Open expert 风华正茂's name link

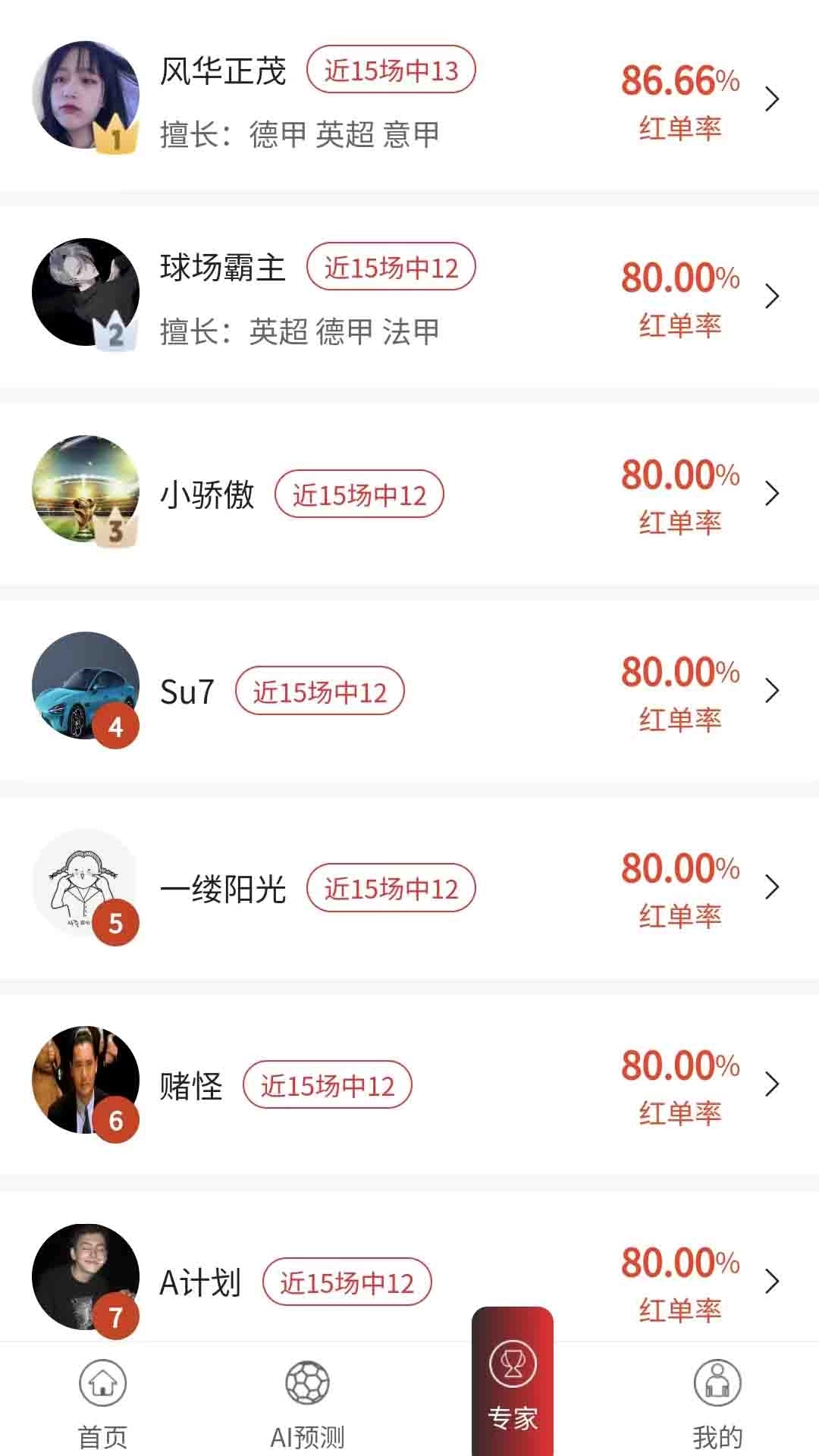click(224, 72)
